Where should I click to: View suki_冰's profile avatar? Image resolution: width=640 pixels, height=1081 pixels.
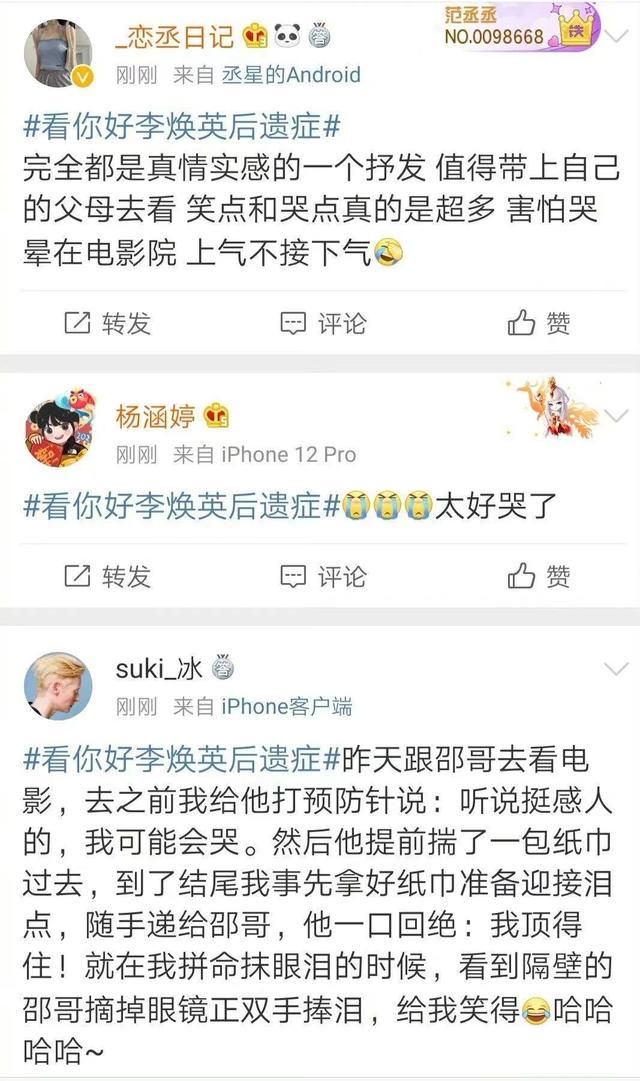[58, 686]
